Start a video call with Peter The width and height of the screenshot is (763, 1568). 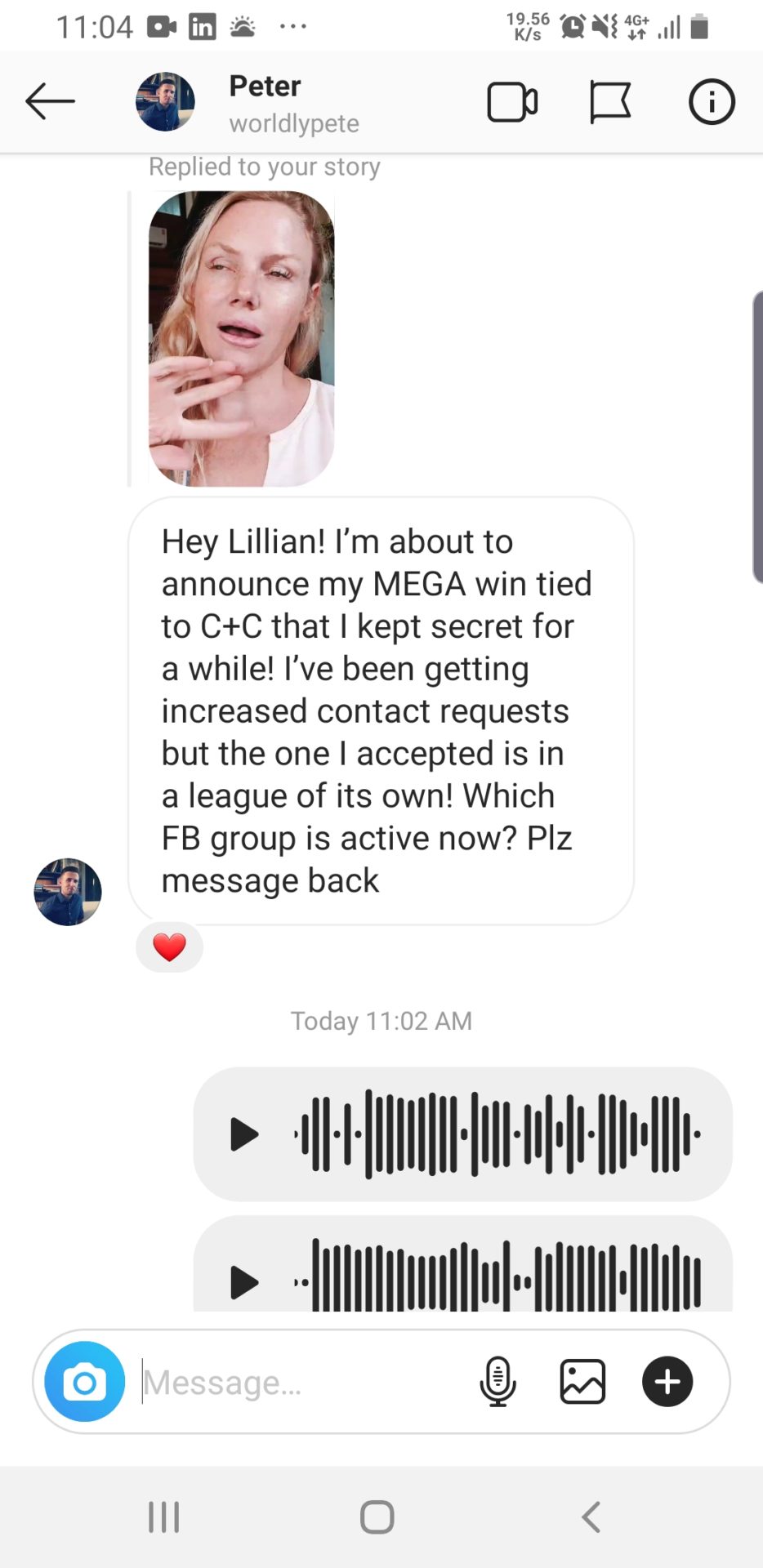(x=512, y=102)
